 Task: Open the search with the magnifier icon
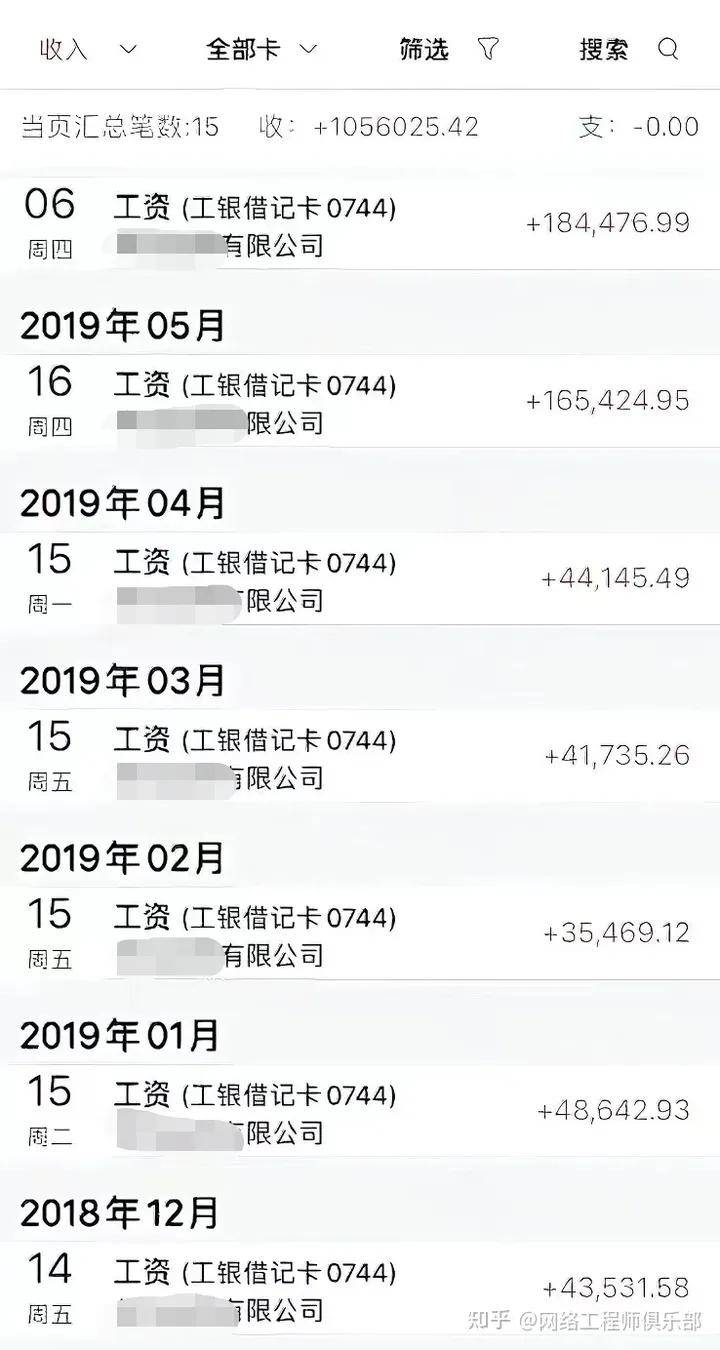pyautogui.click(x=668, y=48)
